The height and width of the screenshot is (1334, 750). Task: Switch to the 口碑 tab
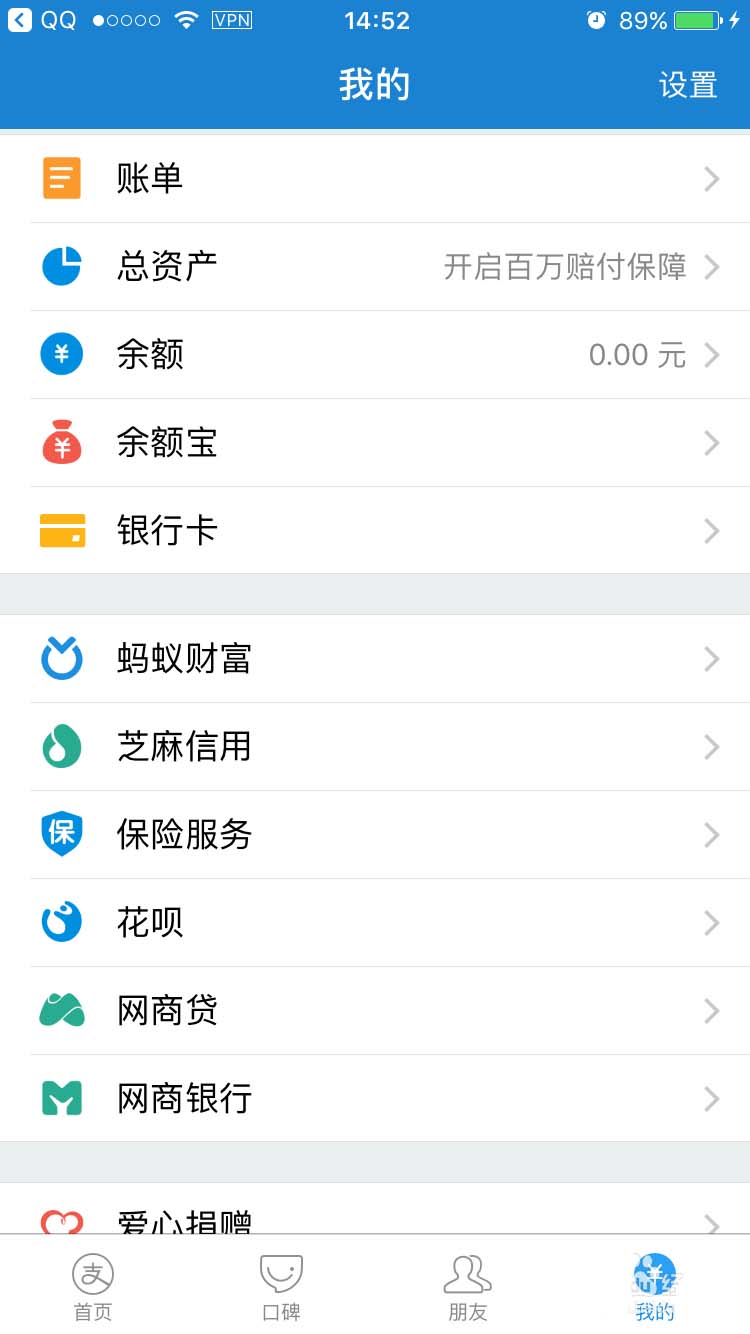click(280, 1285)
